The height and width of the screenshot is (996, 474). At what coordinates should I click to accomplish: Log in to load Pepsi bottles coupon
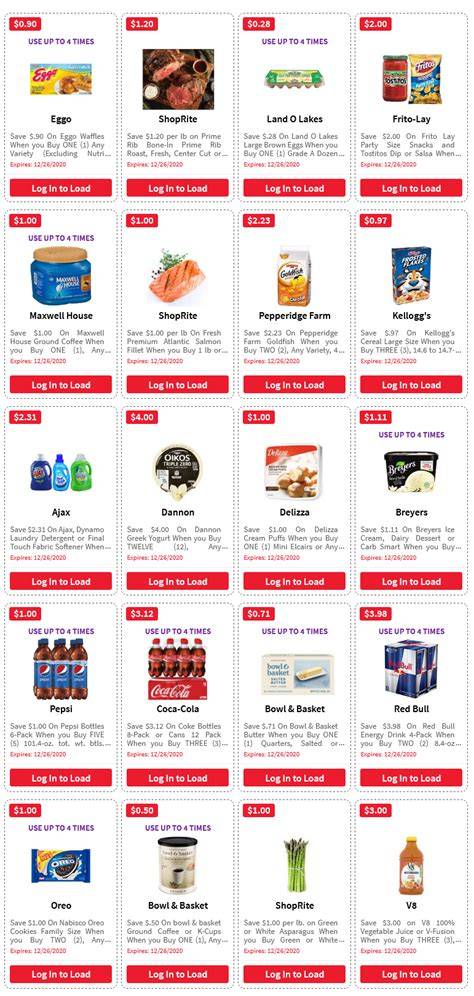click(x=61, y=778)
